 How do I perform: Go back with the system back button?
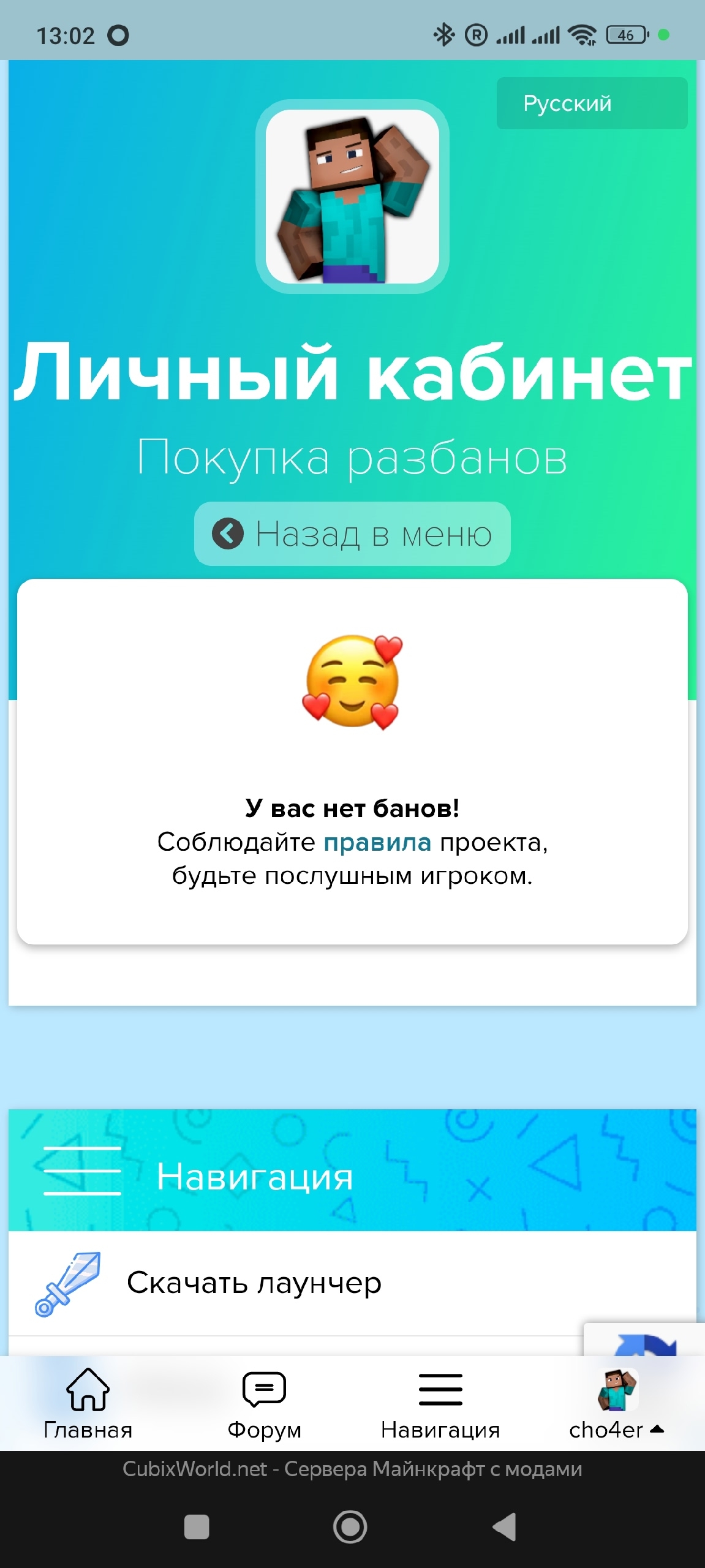point(504,1526)
